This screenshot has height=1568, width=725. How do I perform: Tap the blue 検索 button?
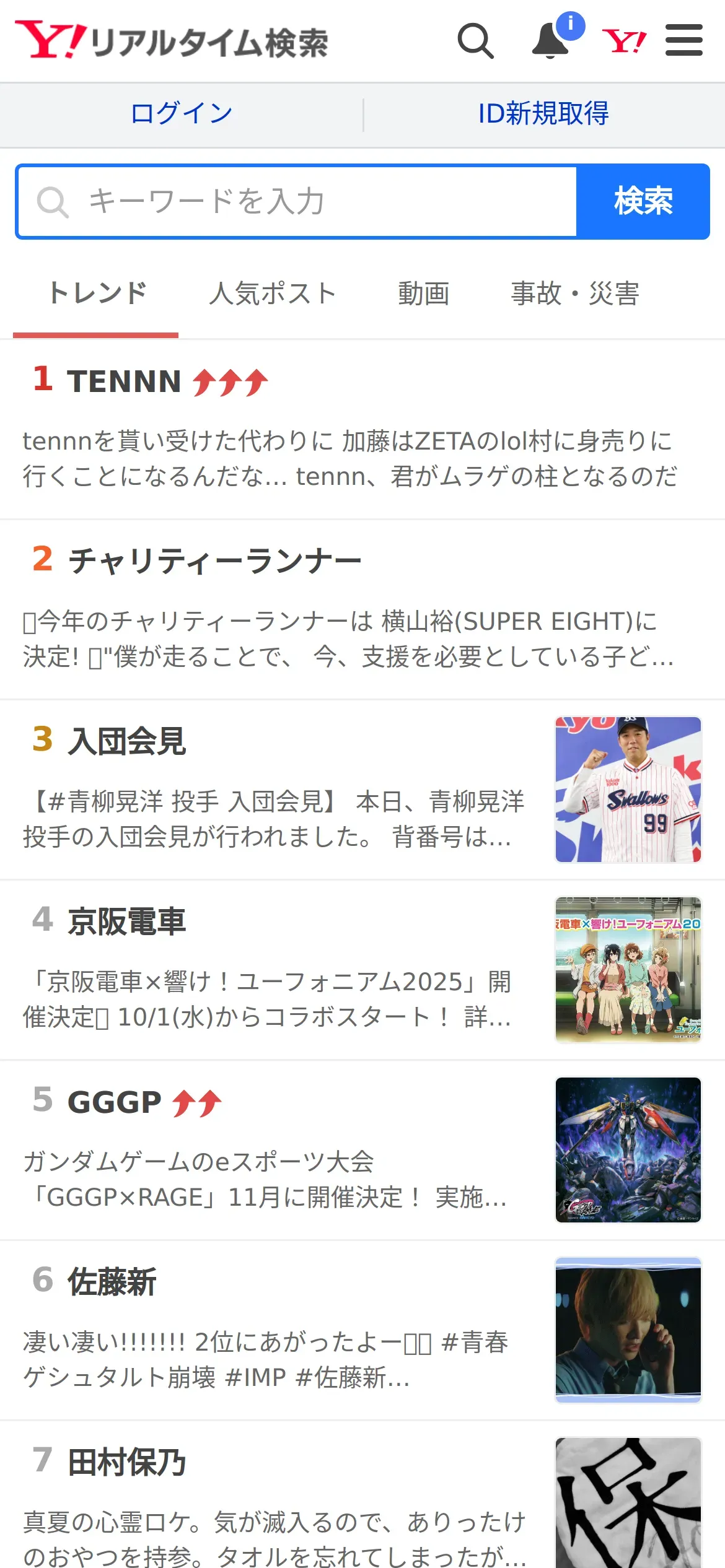(x=643, y=201)
